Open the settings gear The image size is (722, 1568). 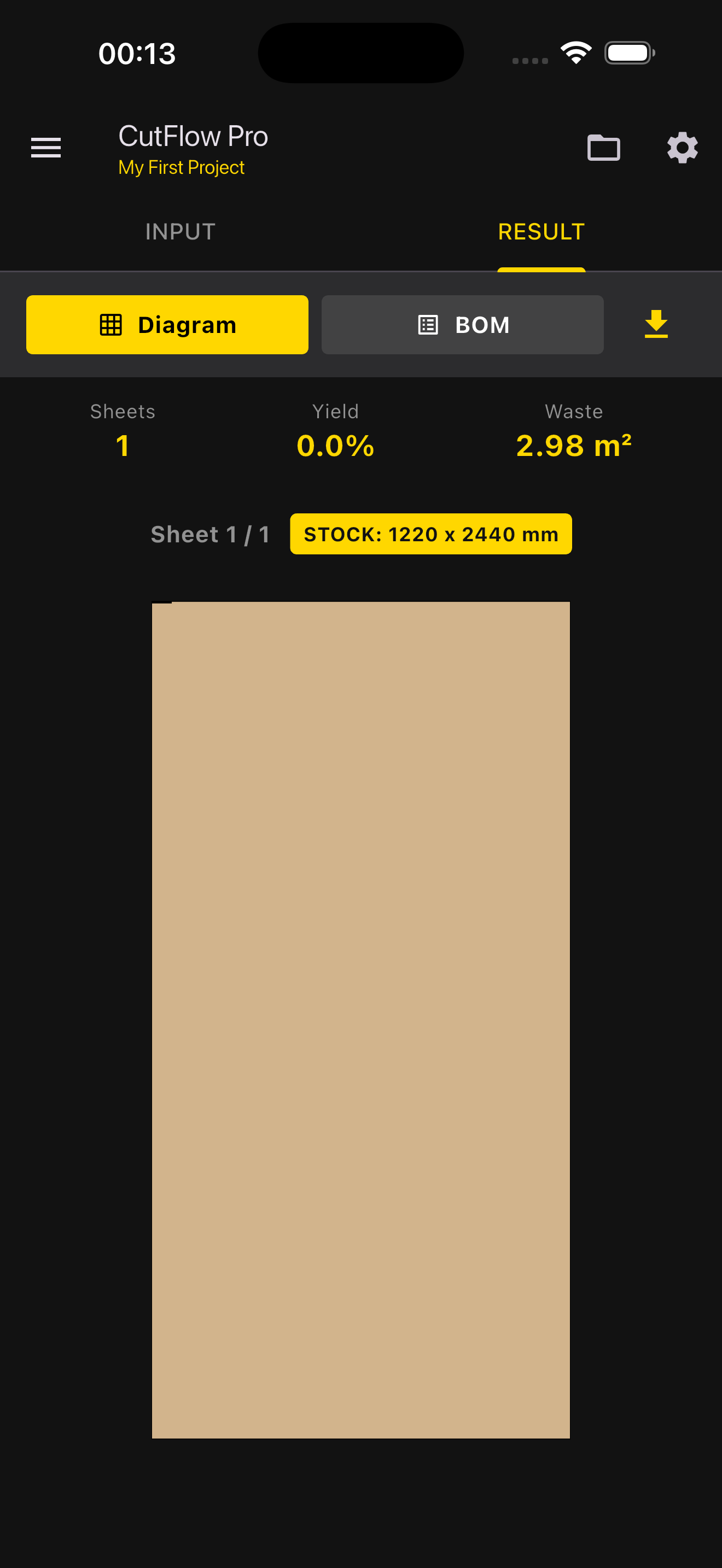682,148
